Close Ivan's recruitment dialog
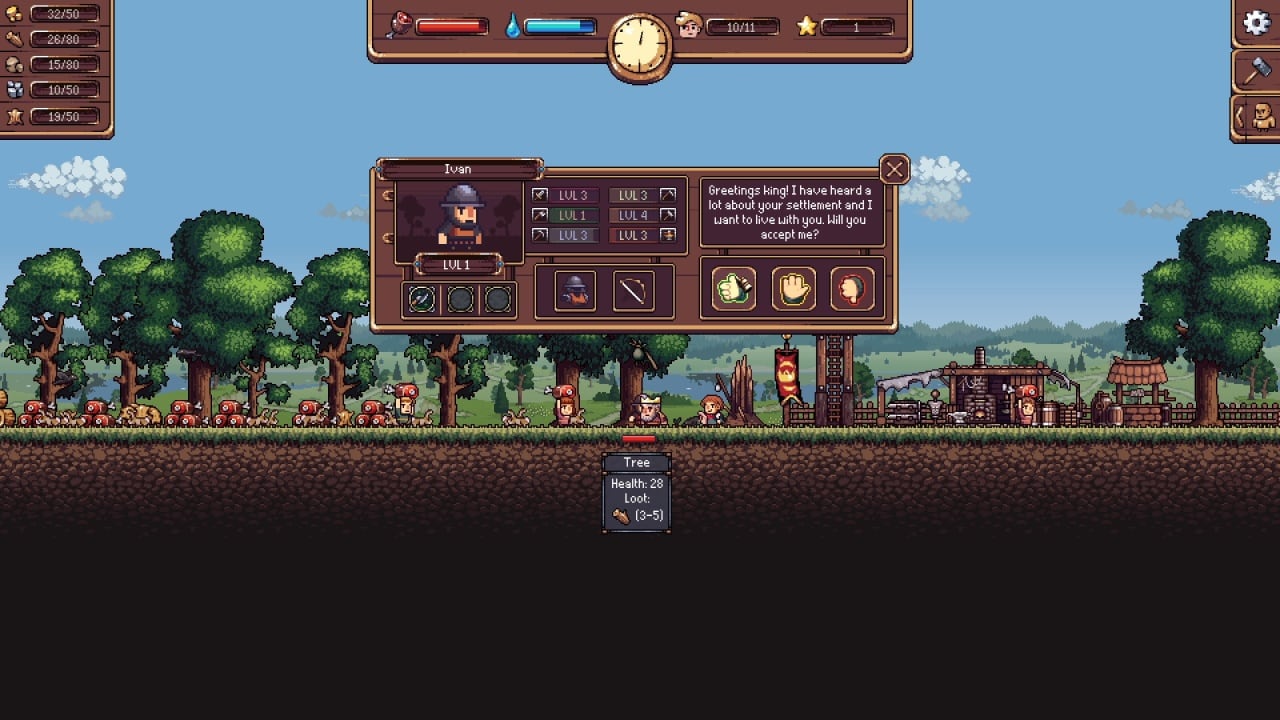The image size is (1280, 720). 894,170
